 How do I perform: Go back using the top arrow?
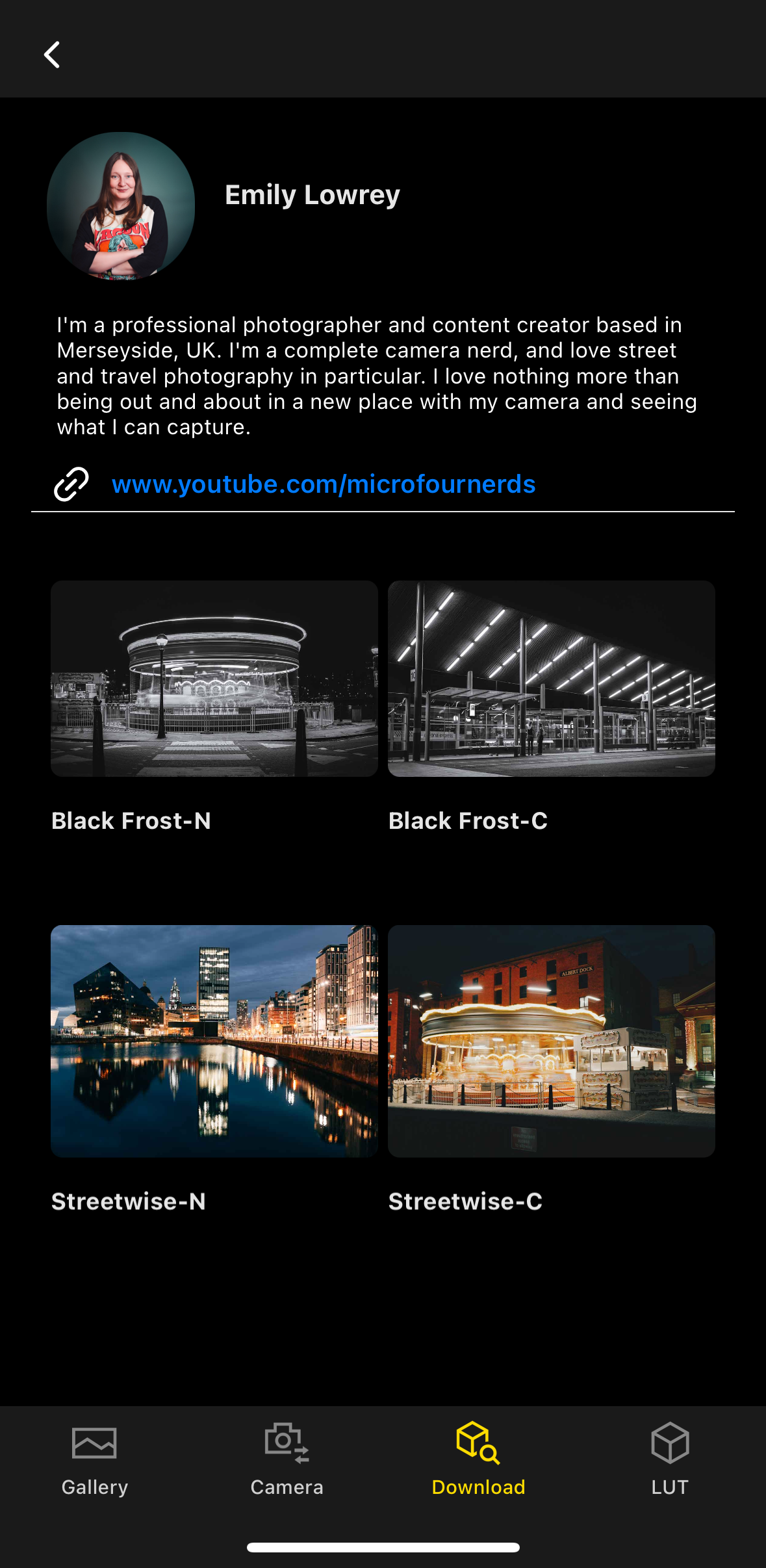[x=52, y=55]
